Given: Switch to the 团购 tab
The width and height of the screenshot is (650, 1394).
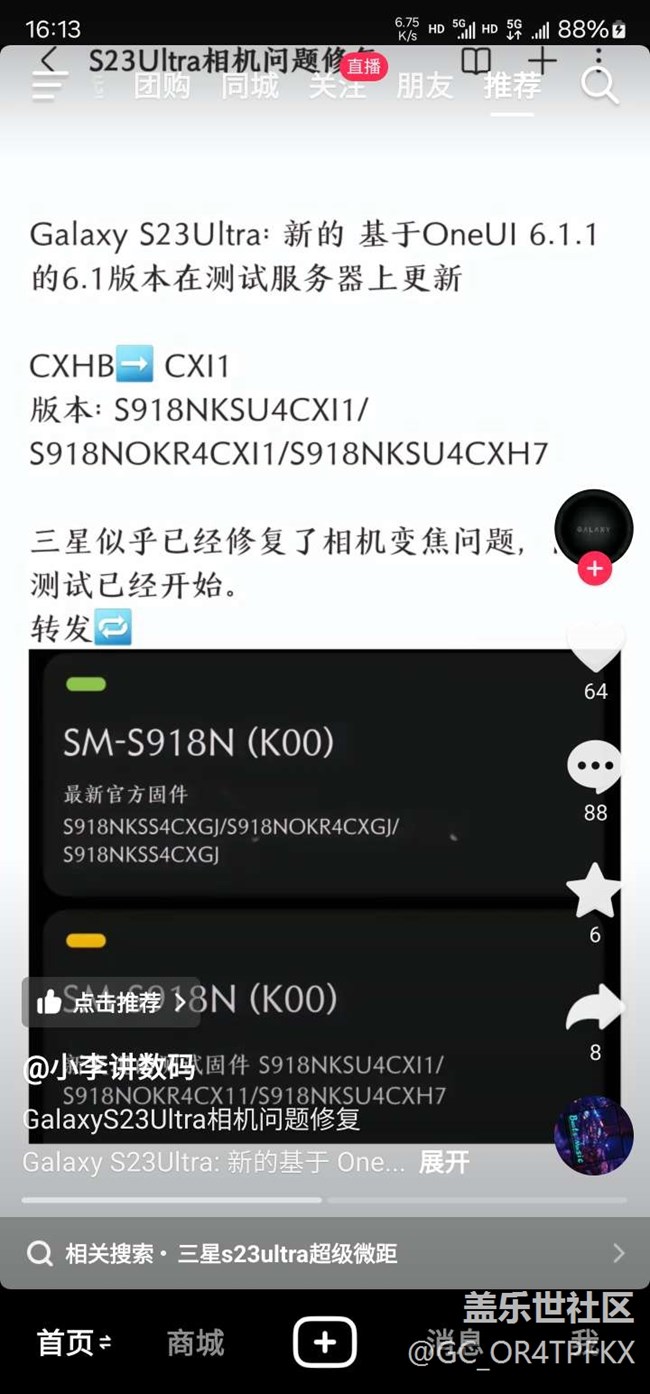Looking at the screenshot, I should pos(162,86).
